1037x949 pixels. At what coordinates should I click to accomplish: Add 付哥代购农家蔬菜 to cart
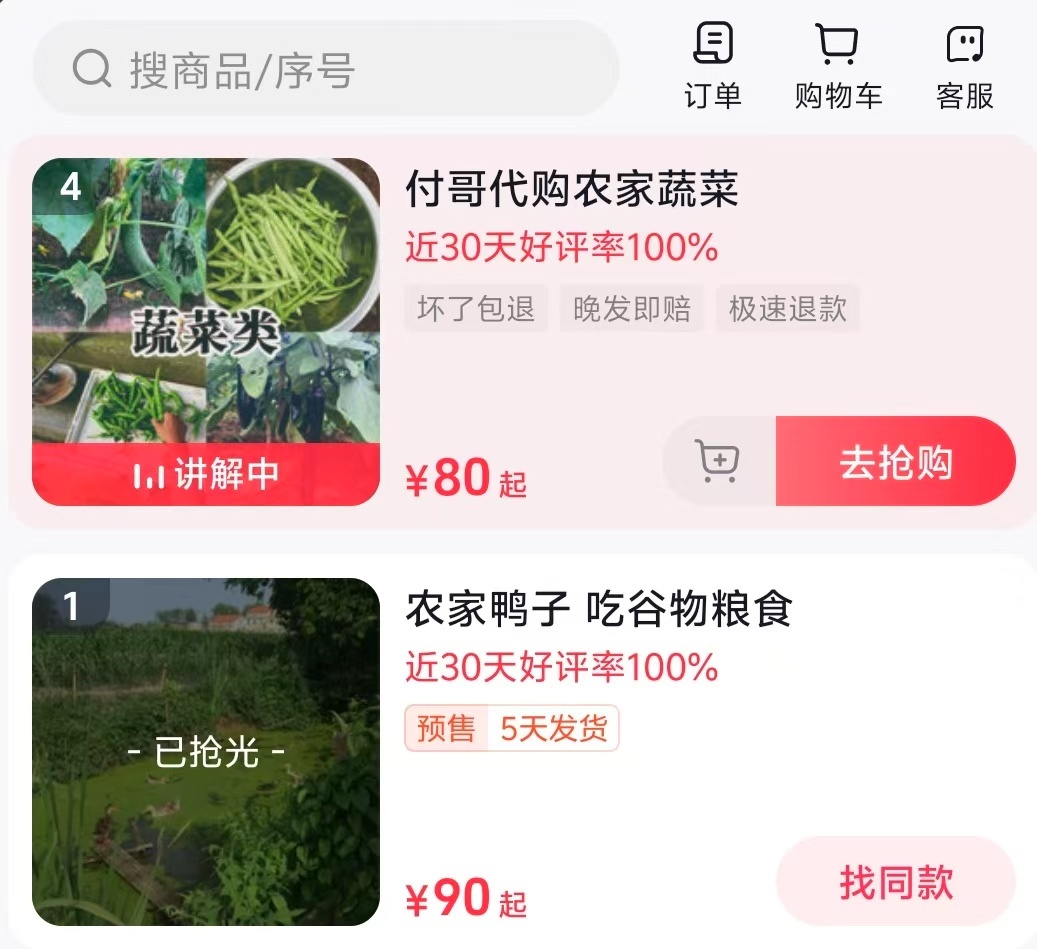click(x=719, y=462)
